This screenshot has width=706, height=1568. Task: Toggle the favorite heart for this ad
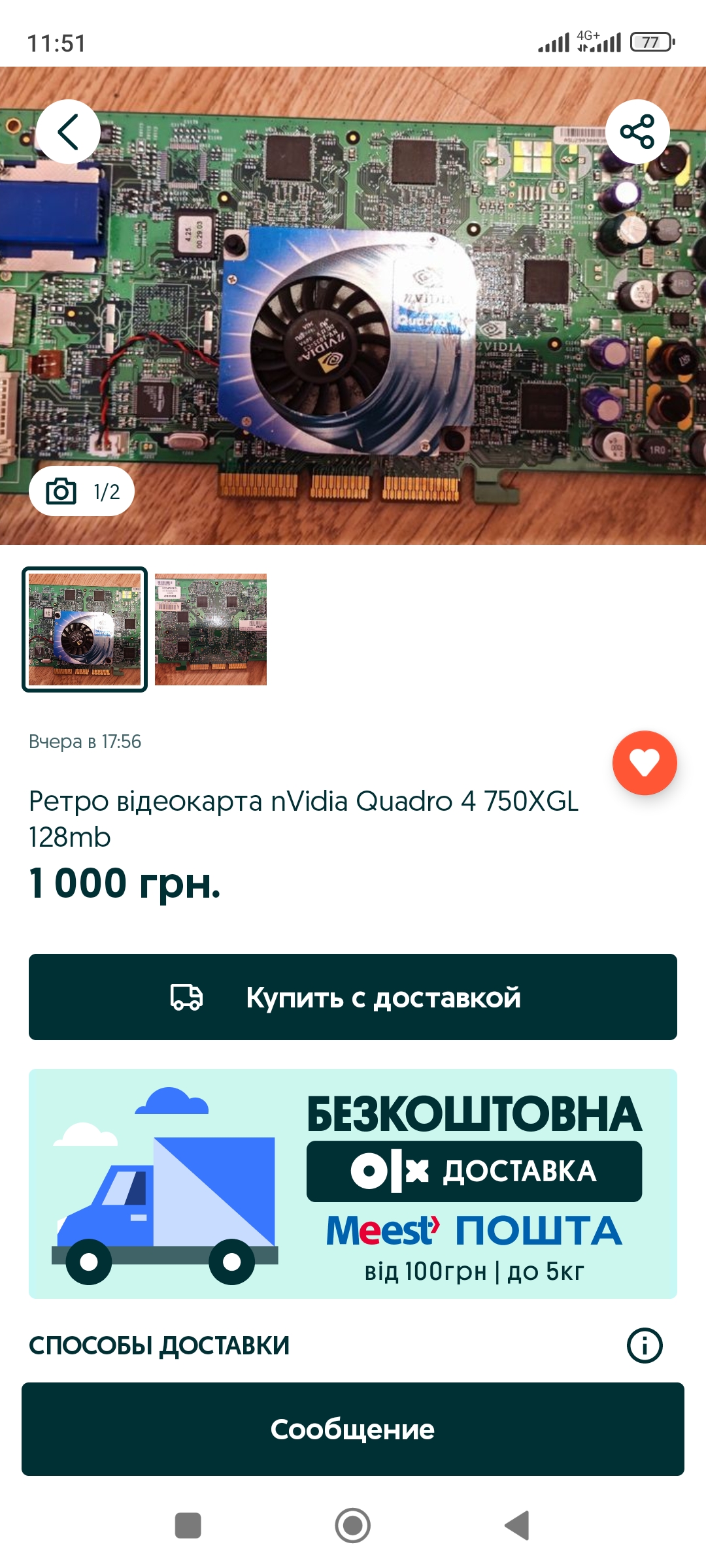(645, 762)
